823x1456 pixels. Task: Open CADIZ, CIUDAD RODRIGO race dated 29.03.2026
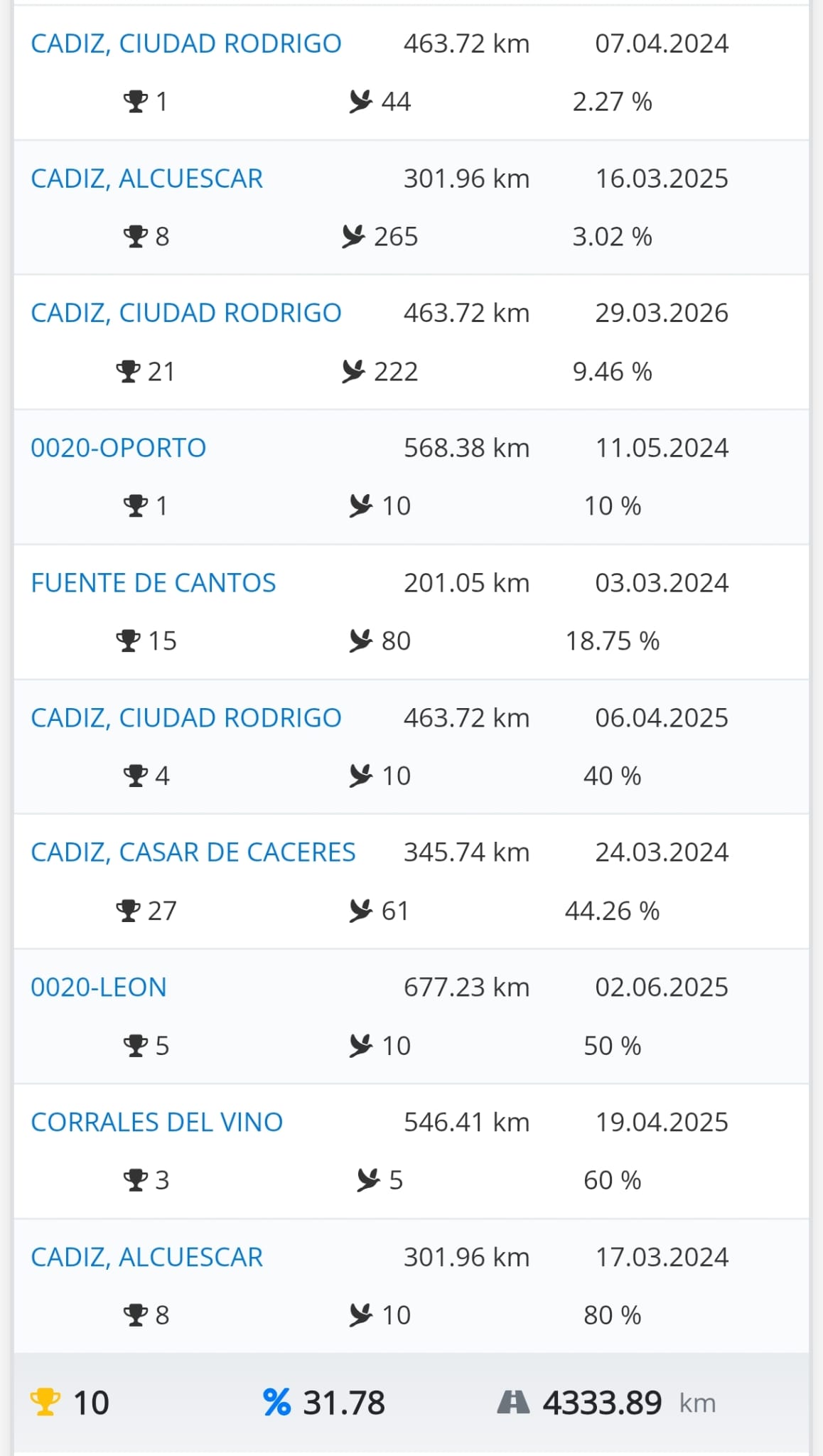coord(185,314)
